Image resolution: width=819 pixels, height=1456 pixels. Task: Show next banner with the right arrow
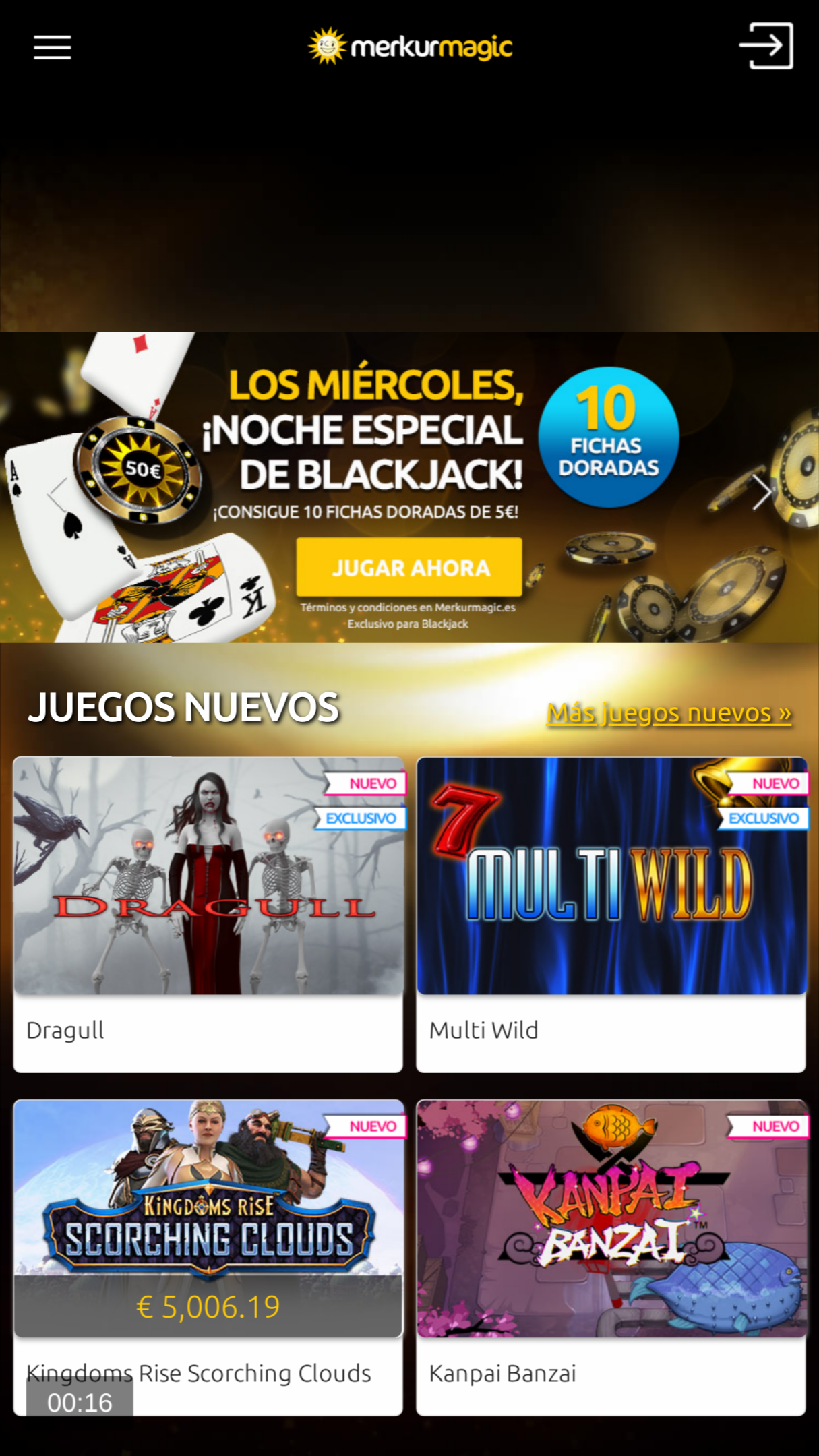[762, 491]
